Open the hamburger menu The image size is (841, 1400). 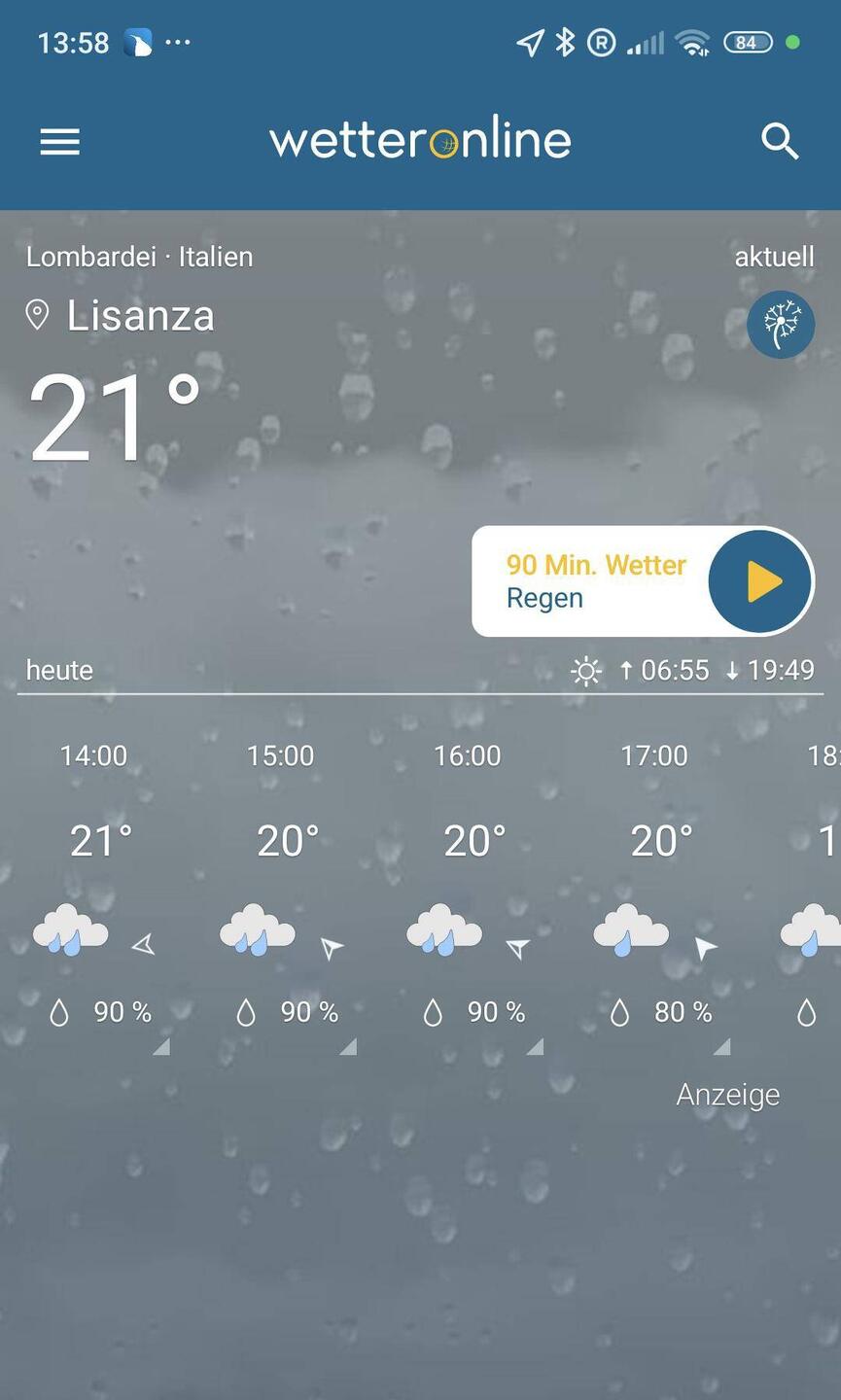[x=59, y=142]
